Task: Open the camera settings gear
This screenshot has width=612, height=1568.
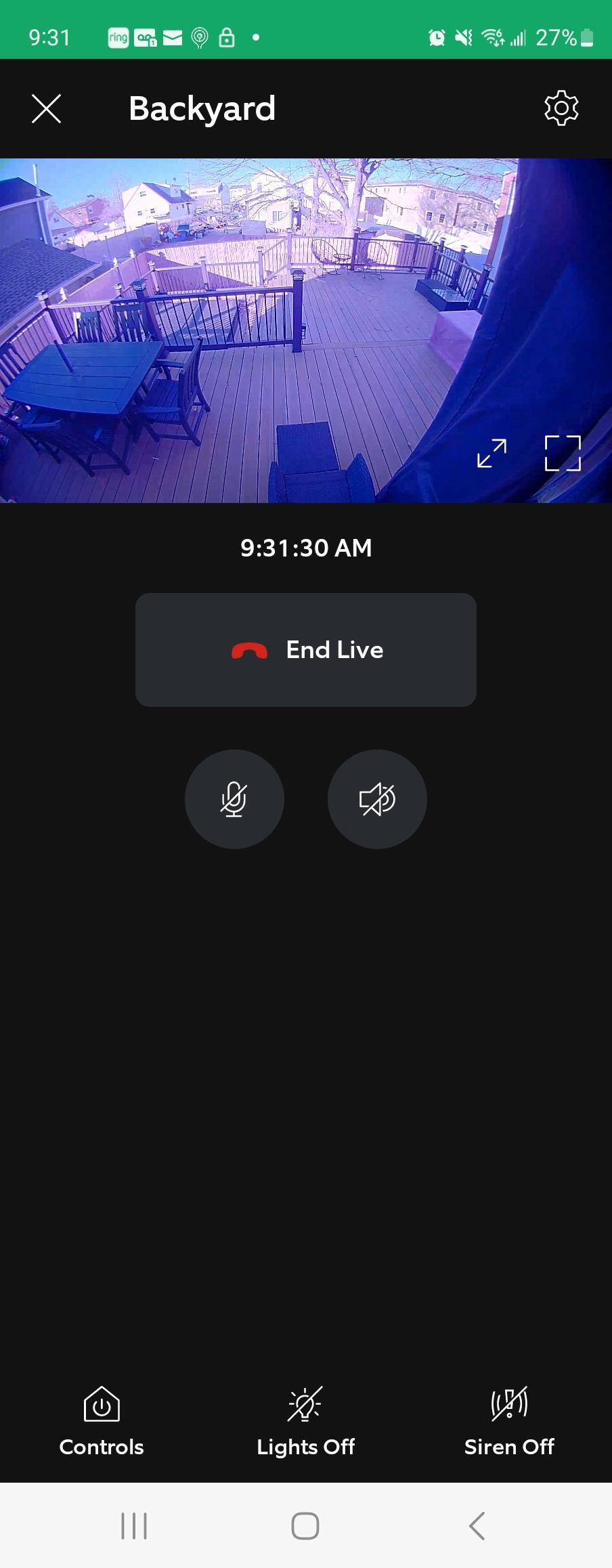Action: coord(561,108)
